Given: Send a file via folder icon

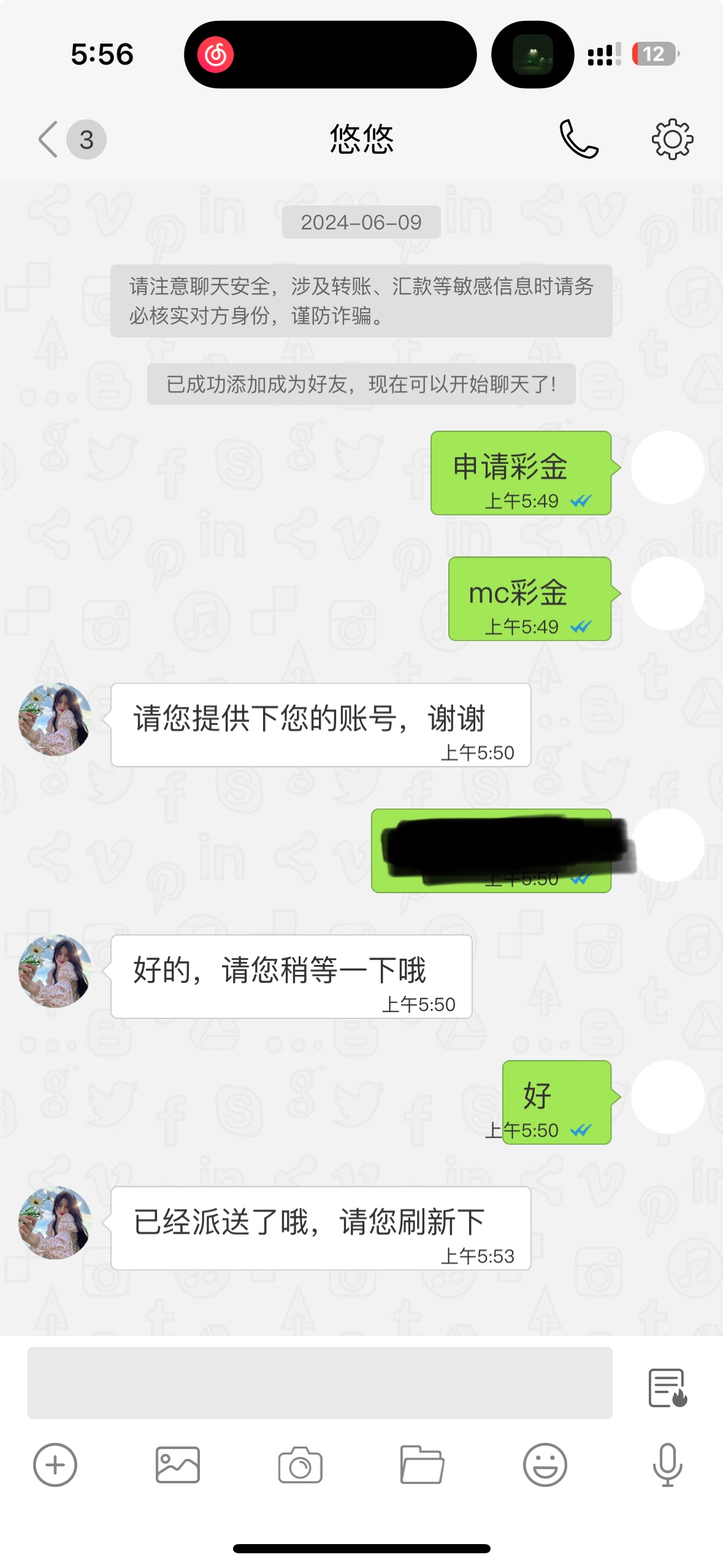Looking at the screenshot, I should (422, 1465).
